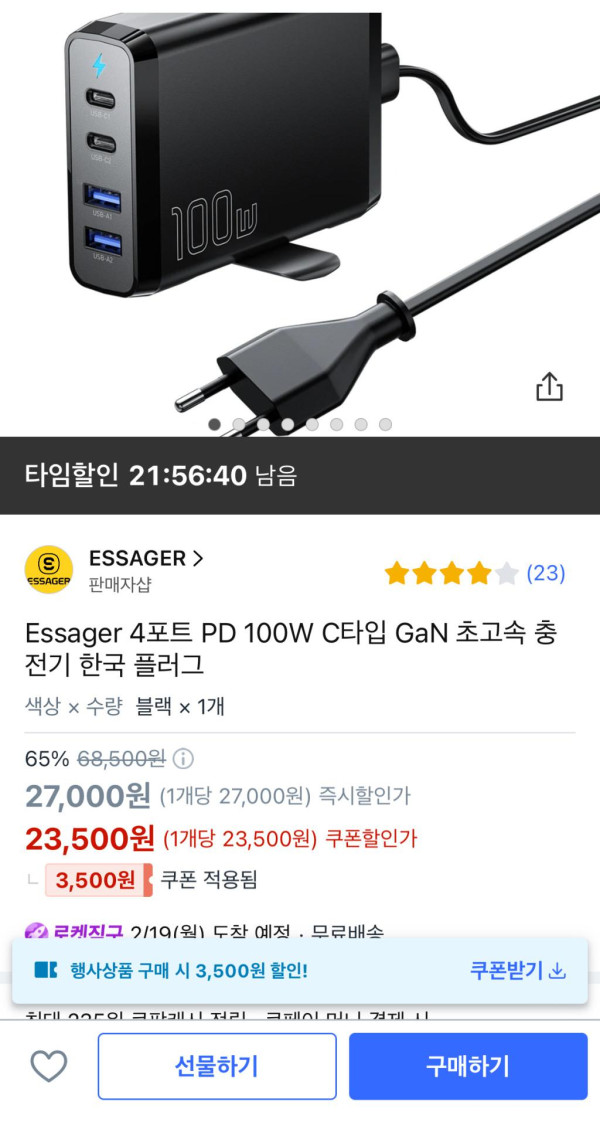Buy now with the 구매하기 button
Screen dimensions: 600x1129
click(468, 1066)
